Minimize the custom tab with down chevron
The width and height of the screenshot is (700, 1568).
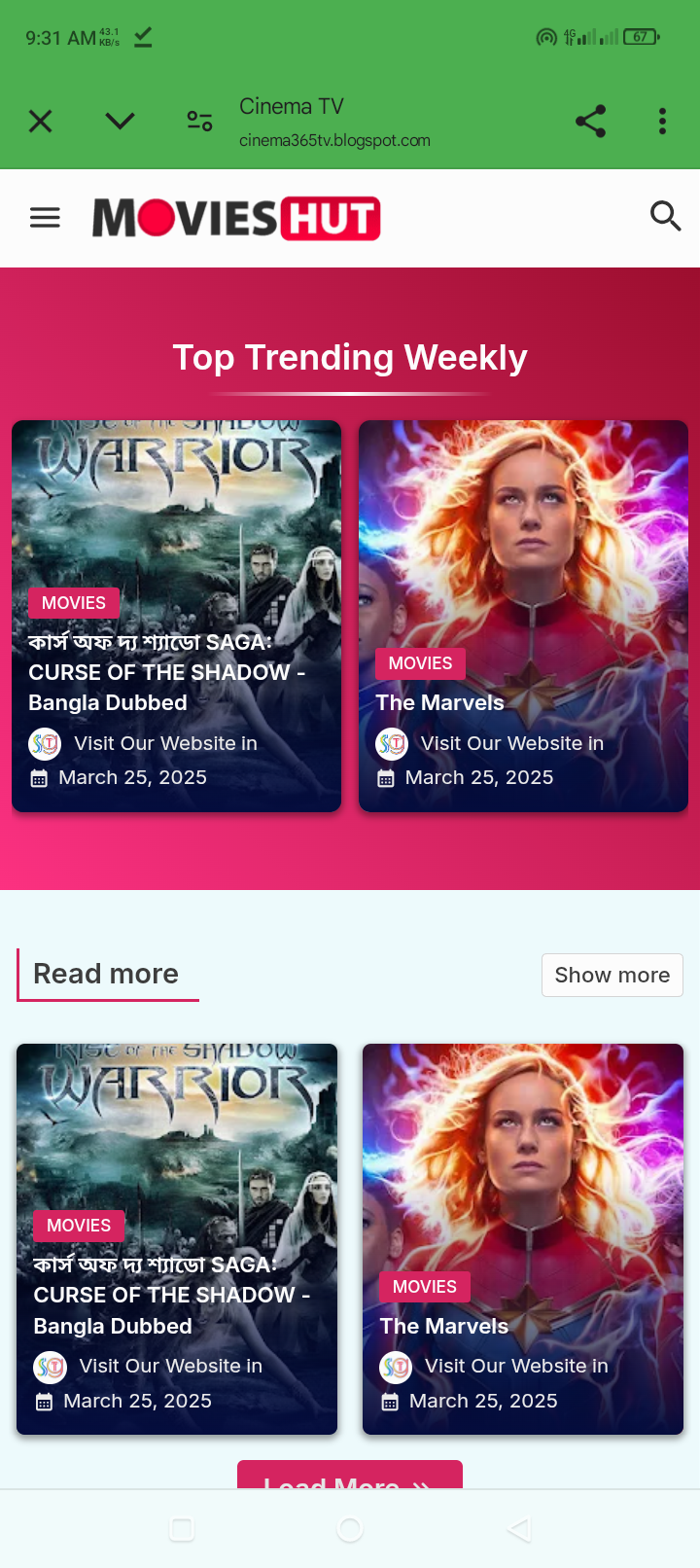[x=120, y=122]
